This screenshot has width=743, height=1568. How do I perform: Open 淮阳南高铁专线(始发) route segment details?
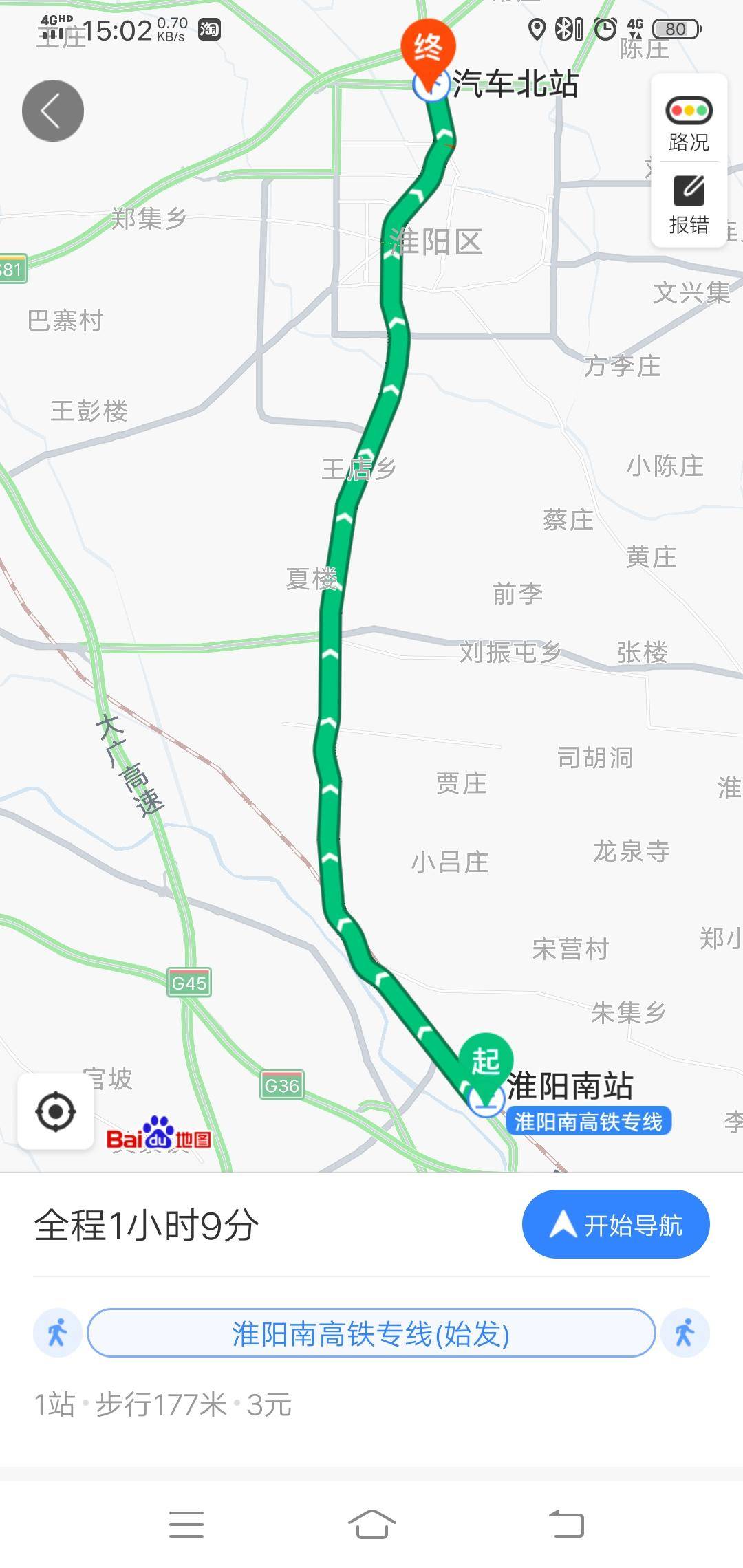coord(371,1333)
